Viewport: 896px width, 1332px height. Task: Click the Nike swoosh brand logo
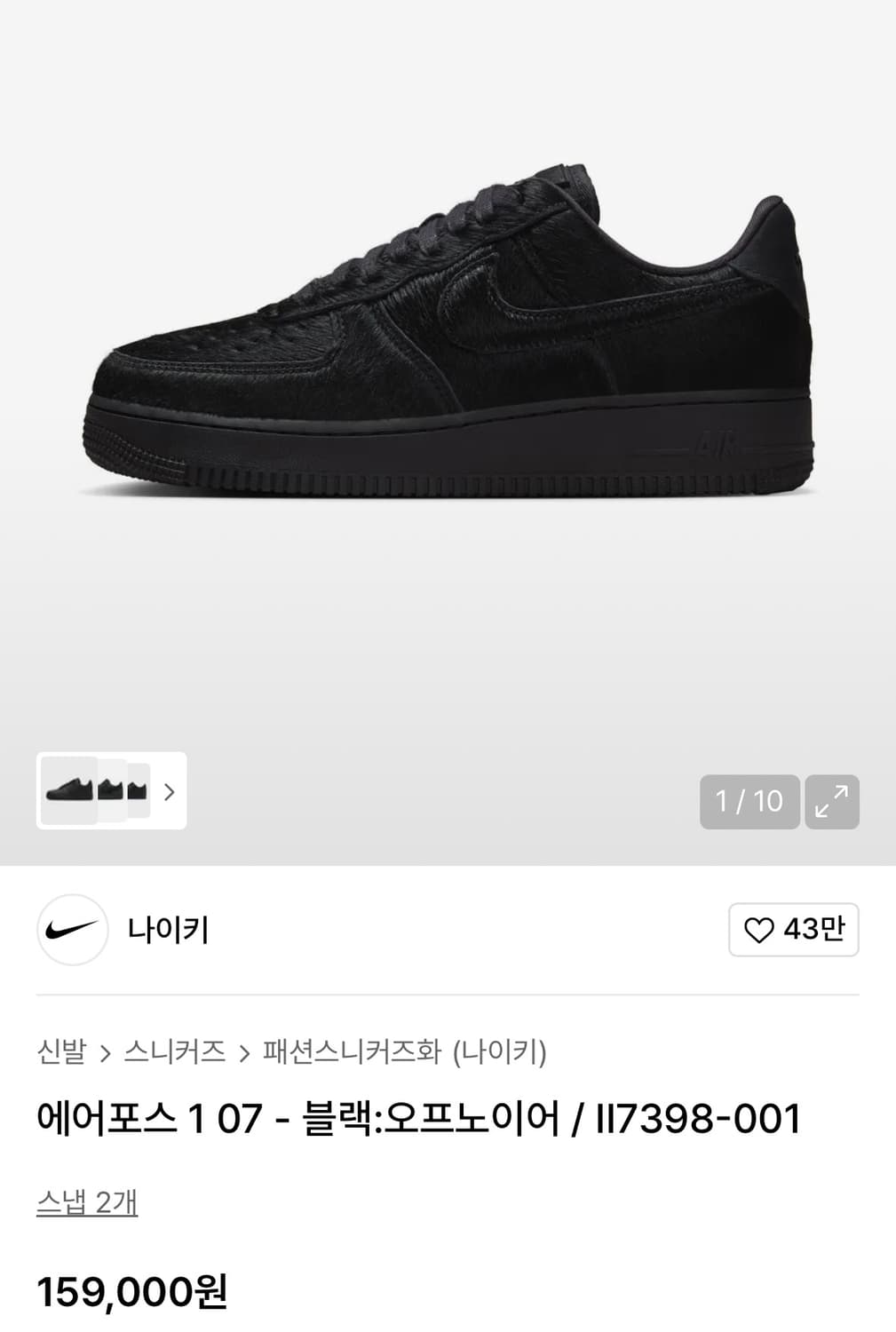click(x=71, y=932)
